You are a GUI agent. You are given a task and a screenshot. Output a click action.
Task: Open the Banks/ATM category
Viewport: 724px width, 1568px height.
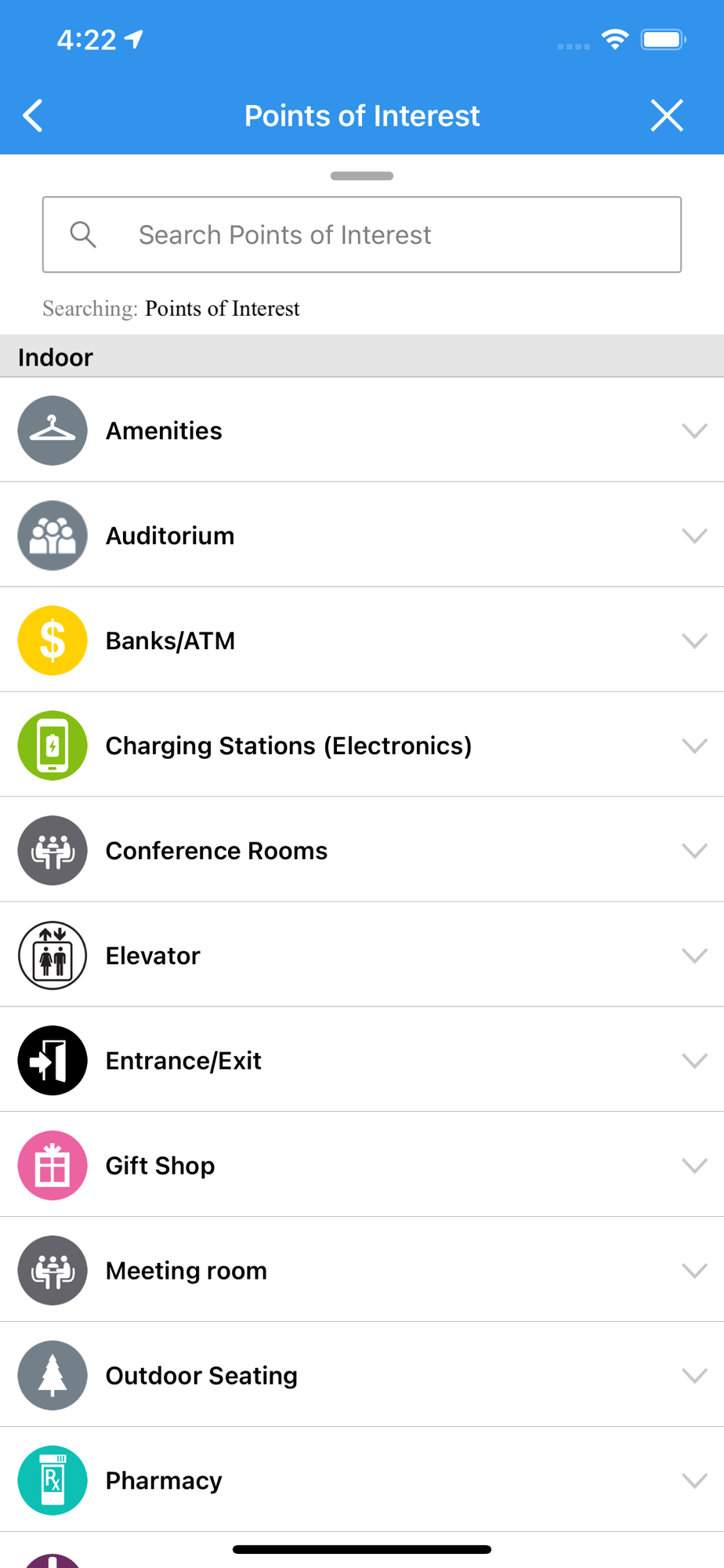point(362,641)
